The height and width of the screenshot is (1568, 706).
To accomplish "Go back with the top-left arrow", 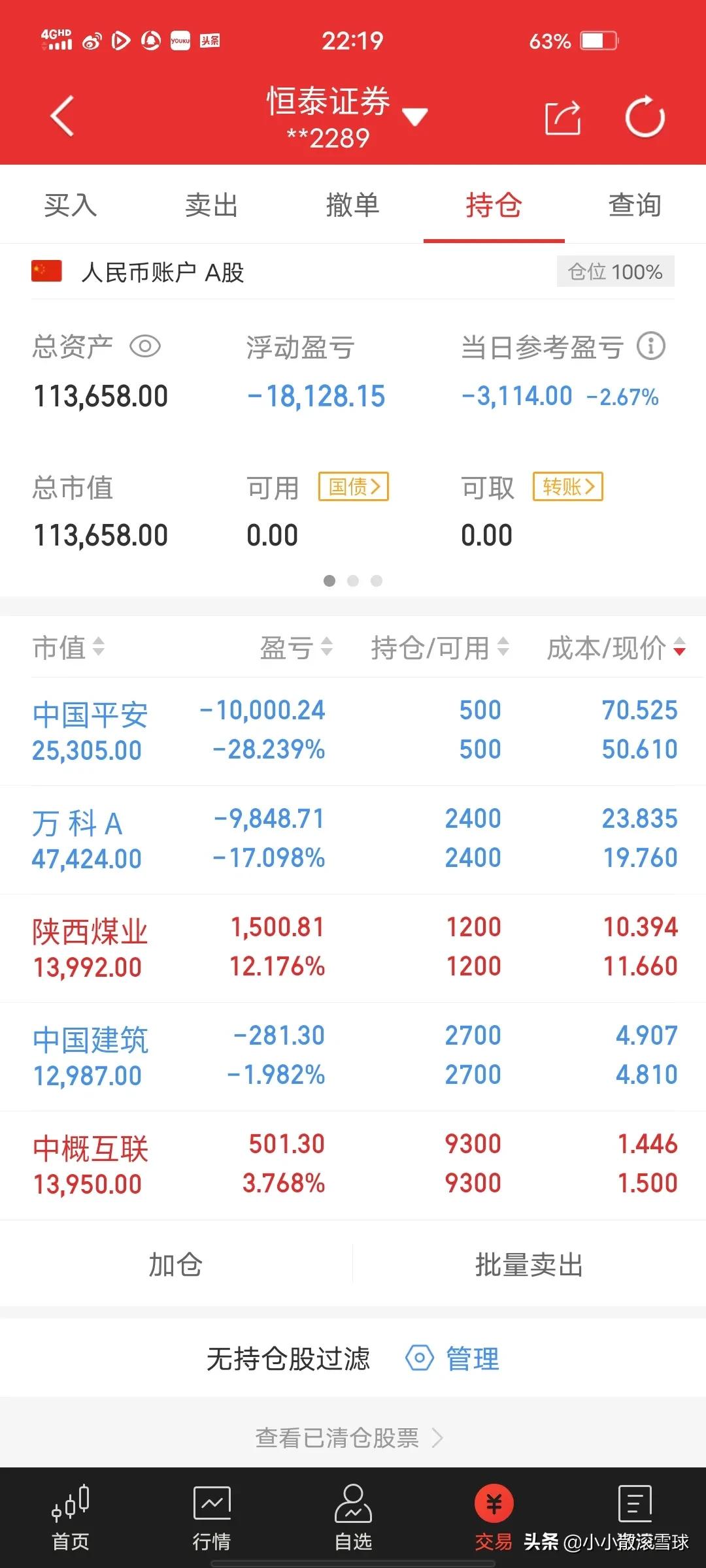I will (62, 117).
